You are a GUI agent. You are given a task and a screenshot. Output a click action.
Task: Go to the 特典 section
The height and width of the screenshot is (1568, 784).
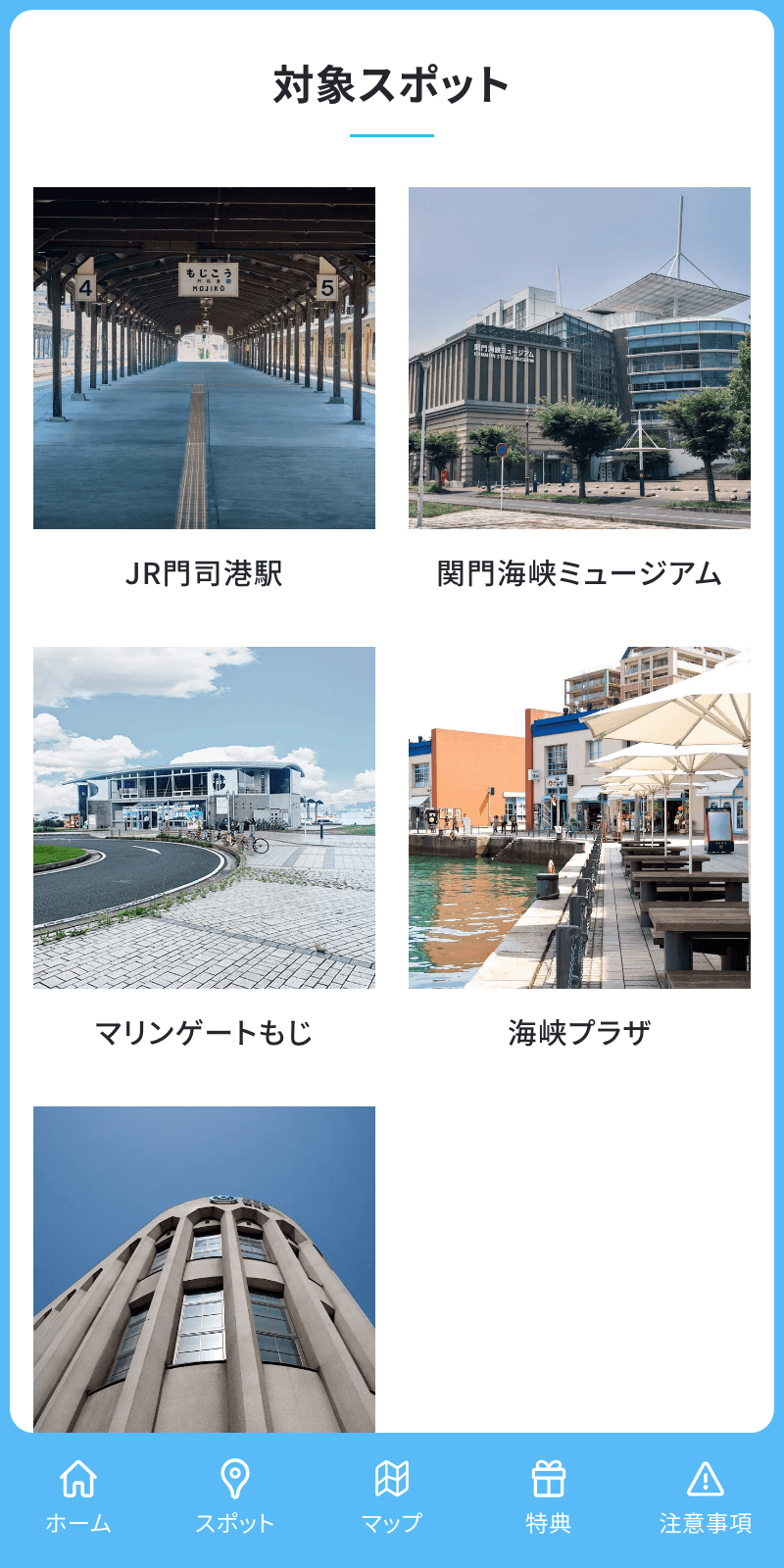(550, 1524)
